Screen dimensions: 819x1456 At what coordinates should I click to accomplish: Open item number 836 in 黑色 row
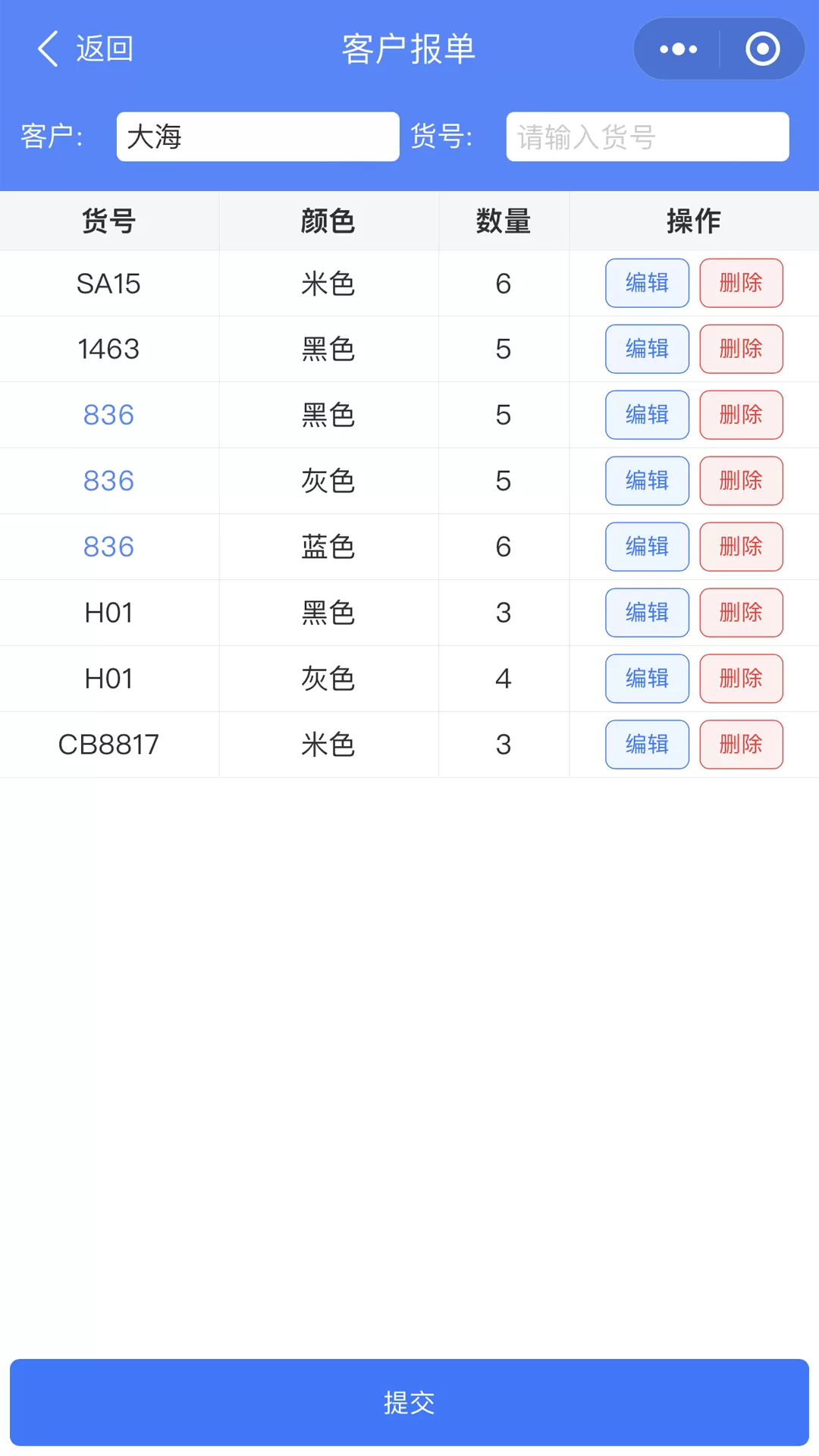[108, 415]
